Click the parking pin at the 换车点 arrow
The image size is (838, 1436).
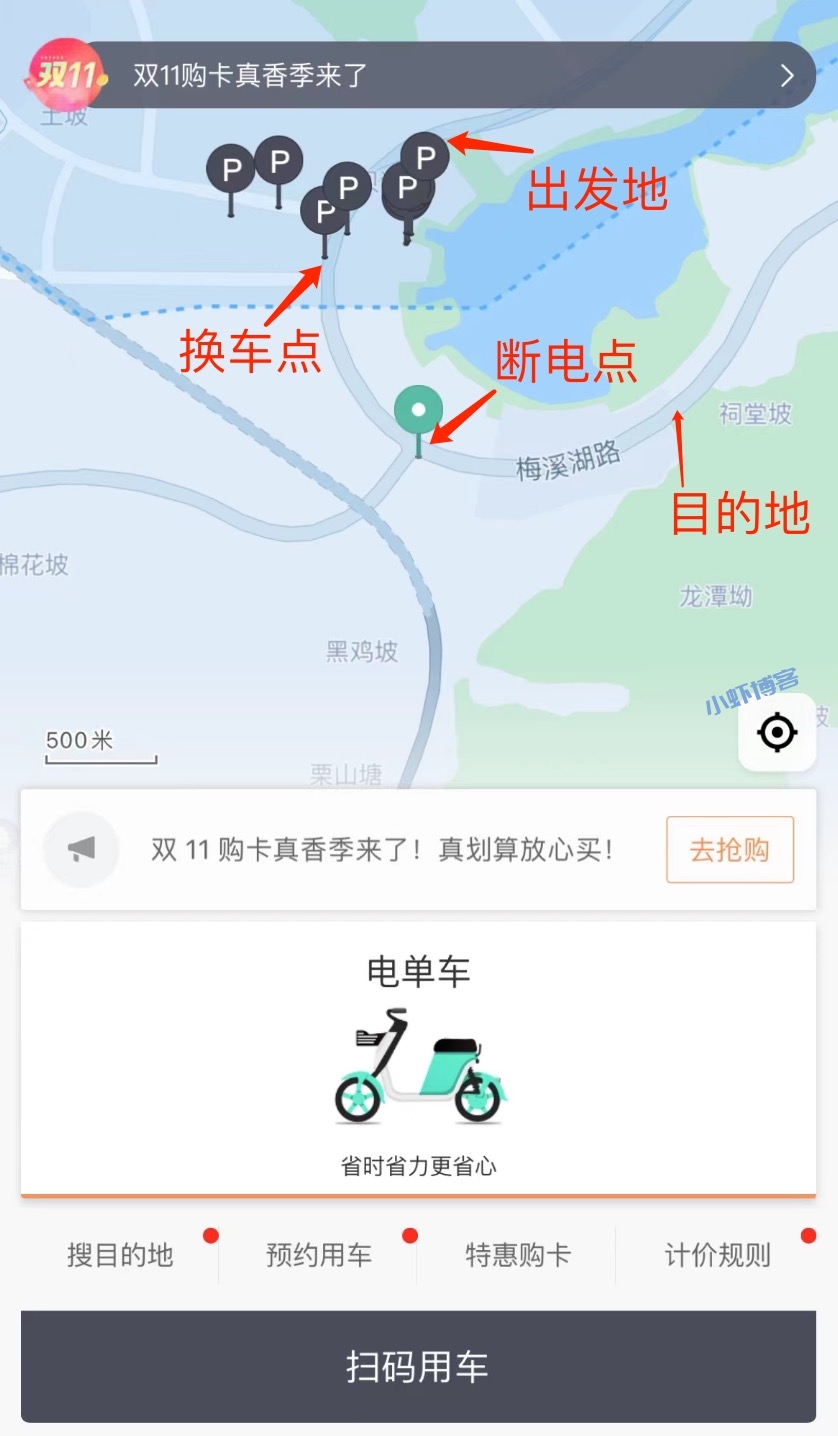pos(323,212)
